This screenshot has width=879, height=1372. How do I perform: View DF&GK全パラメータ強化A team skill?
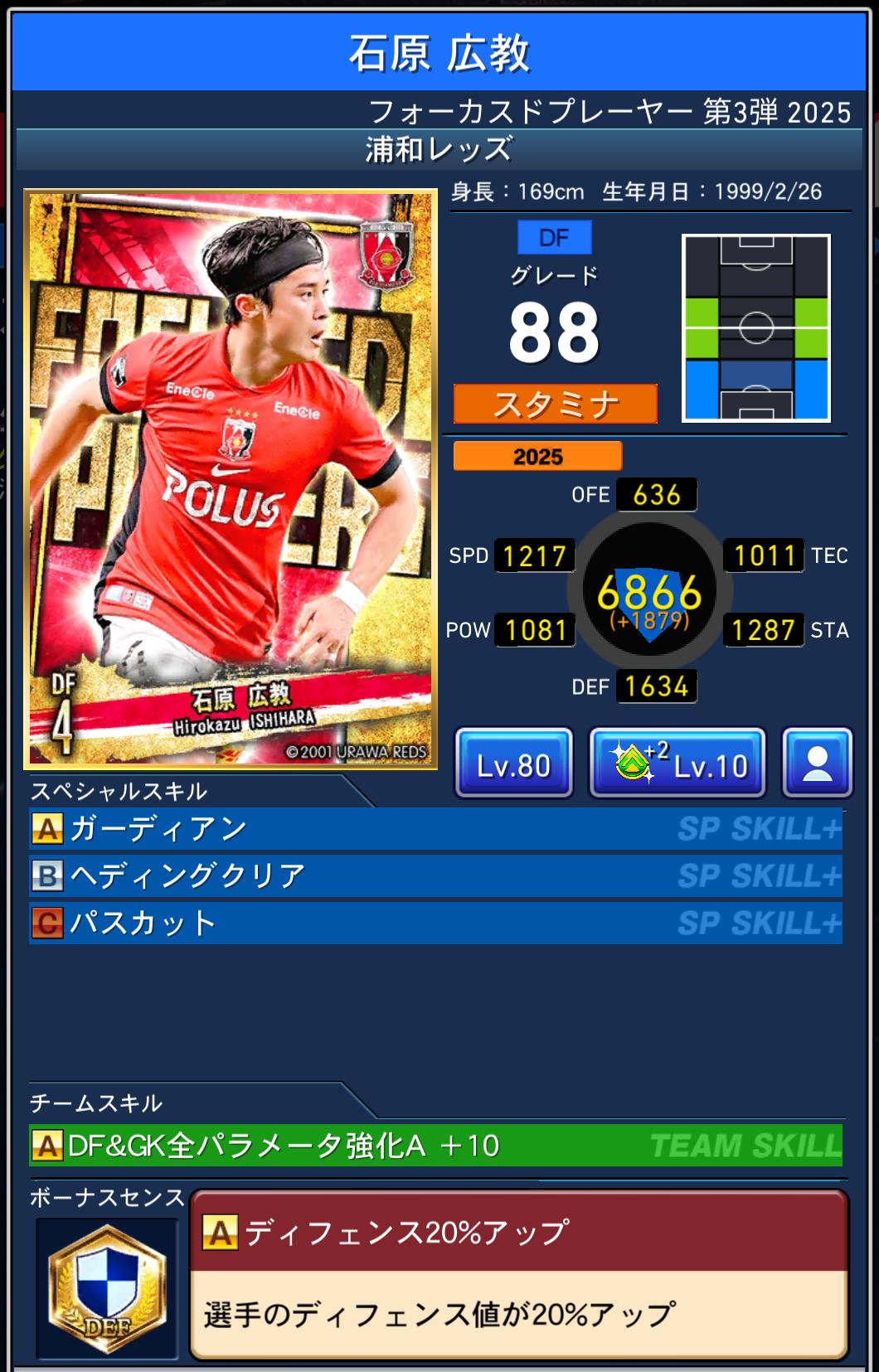435,1146
